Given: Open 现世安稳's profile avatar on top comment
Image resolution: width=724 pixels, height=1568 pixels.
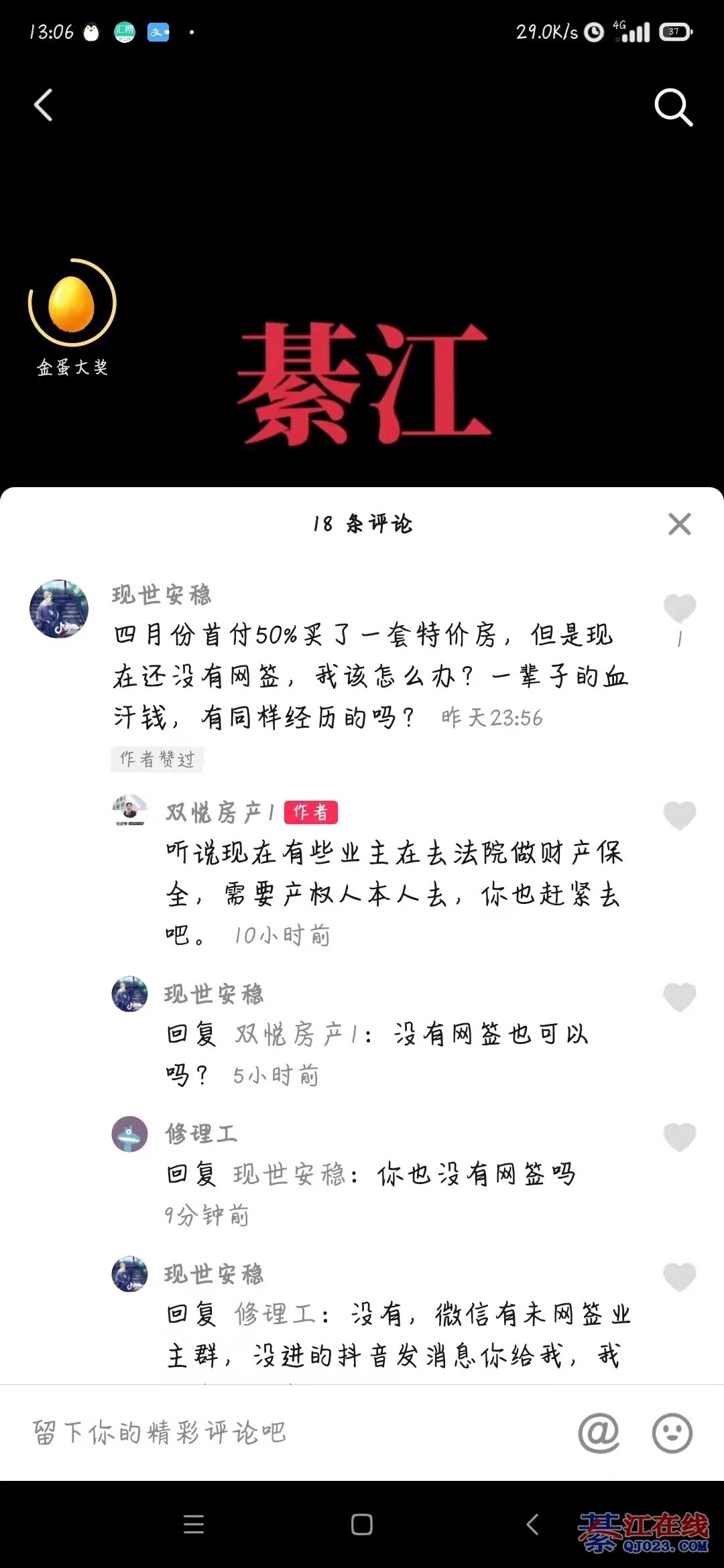Looking at the screenshot, I should [59, 608].
